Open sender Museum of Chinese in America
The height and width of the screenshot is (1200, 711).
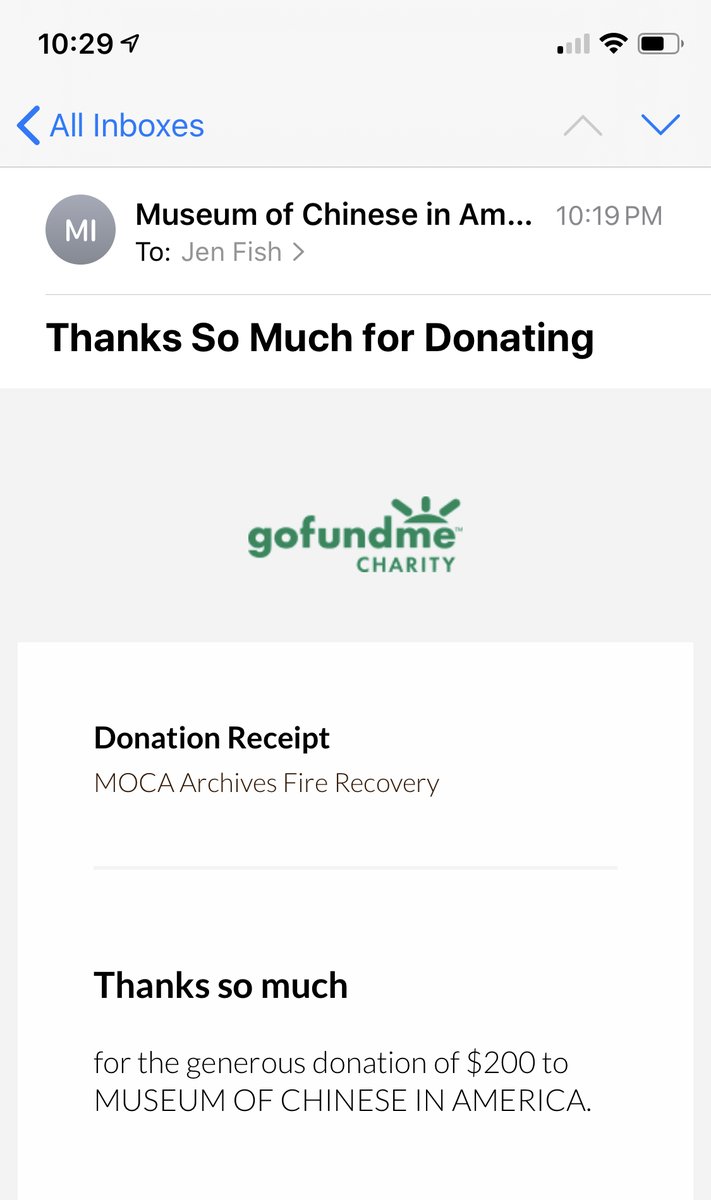click(334, 214)
